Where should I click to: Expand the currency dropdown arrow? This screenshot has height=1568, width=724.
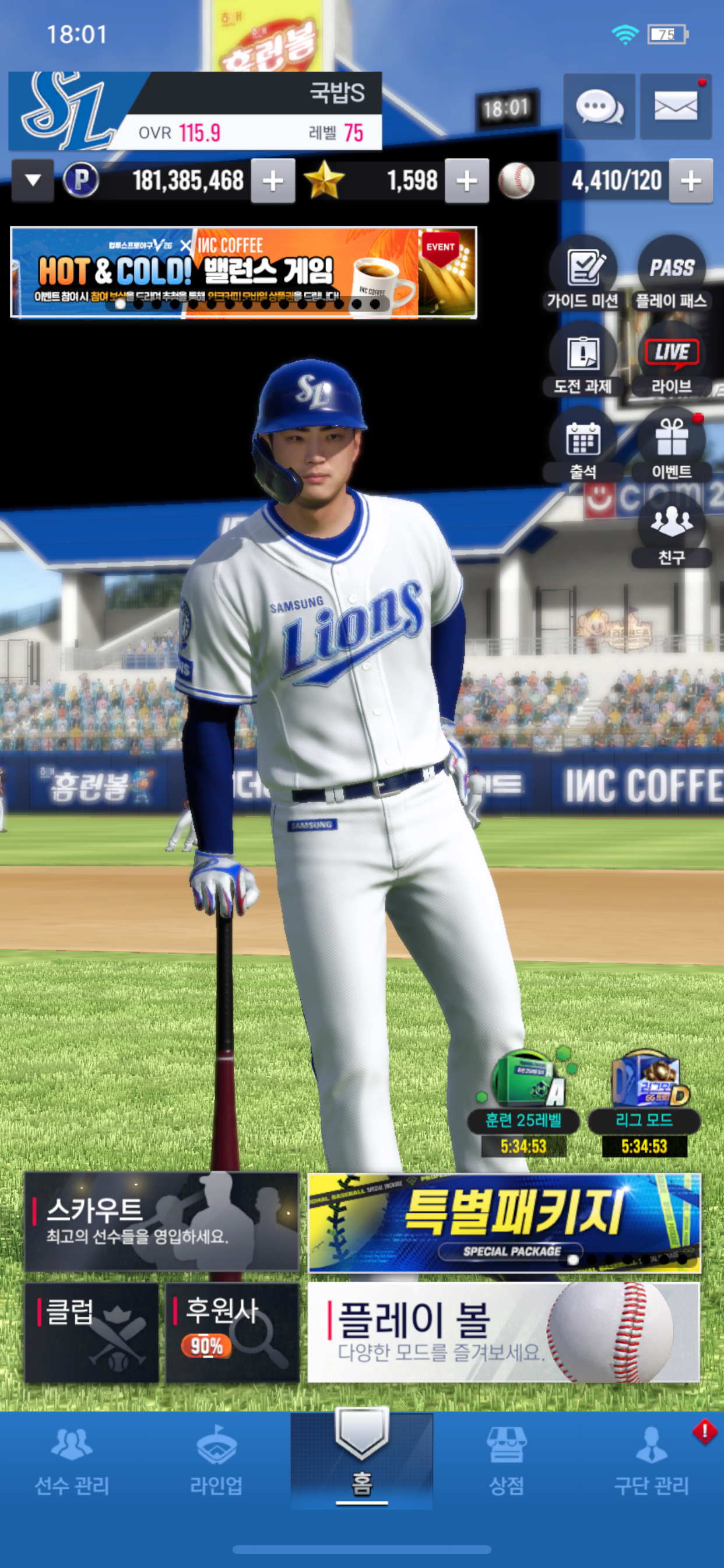coord(33,181)
